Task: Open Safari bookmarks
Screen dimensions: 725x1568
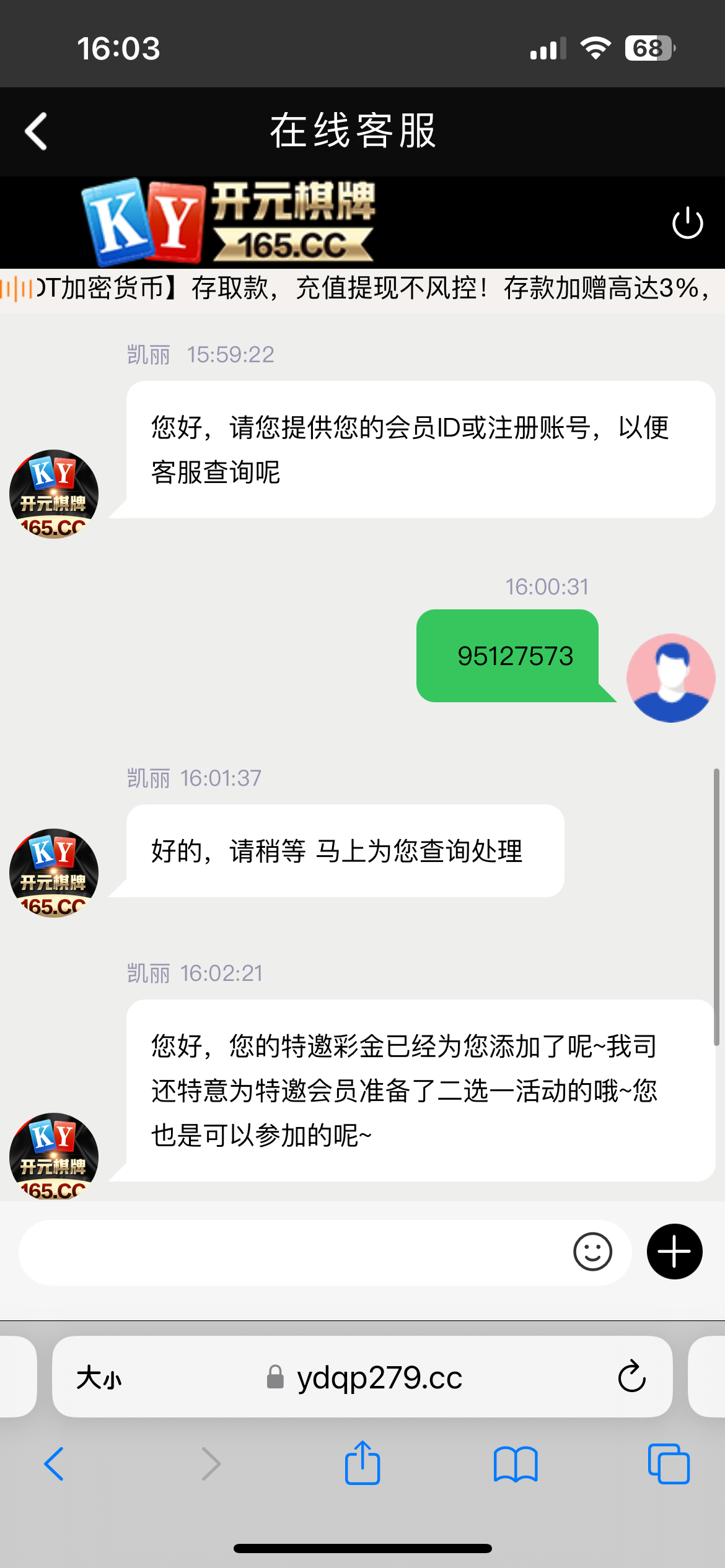Action: click(x=516, y=1464)
